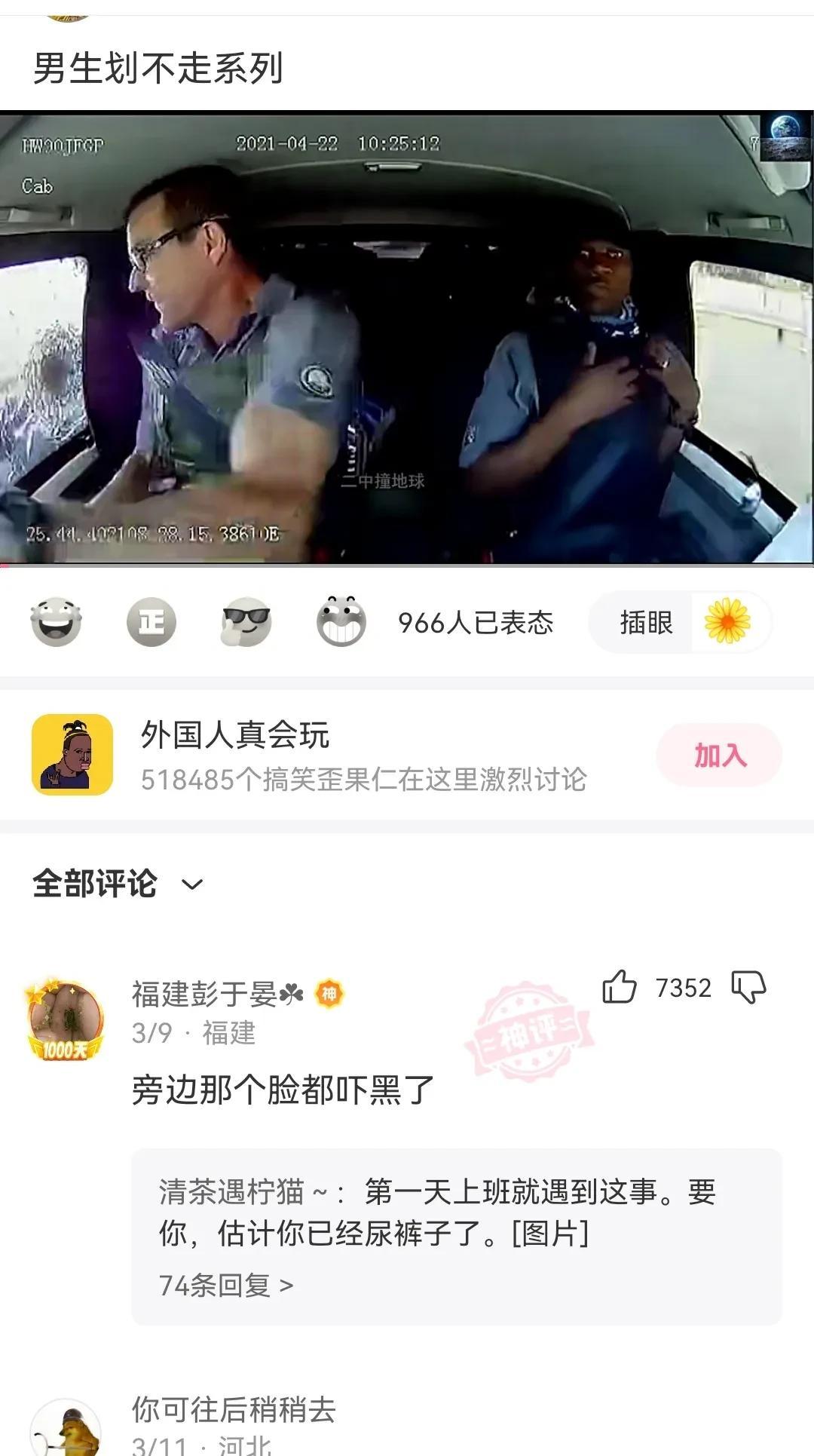Dislike 福建彭于晏's comment
Viewport: 814px width, 1456px height.
(x=748, y=987)
